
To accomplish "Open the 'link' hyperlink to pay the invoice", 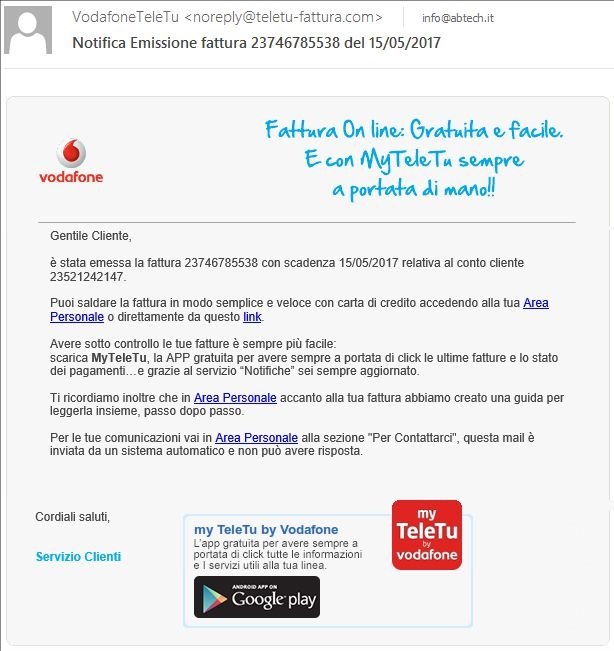I will click(x=252, y=316).
